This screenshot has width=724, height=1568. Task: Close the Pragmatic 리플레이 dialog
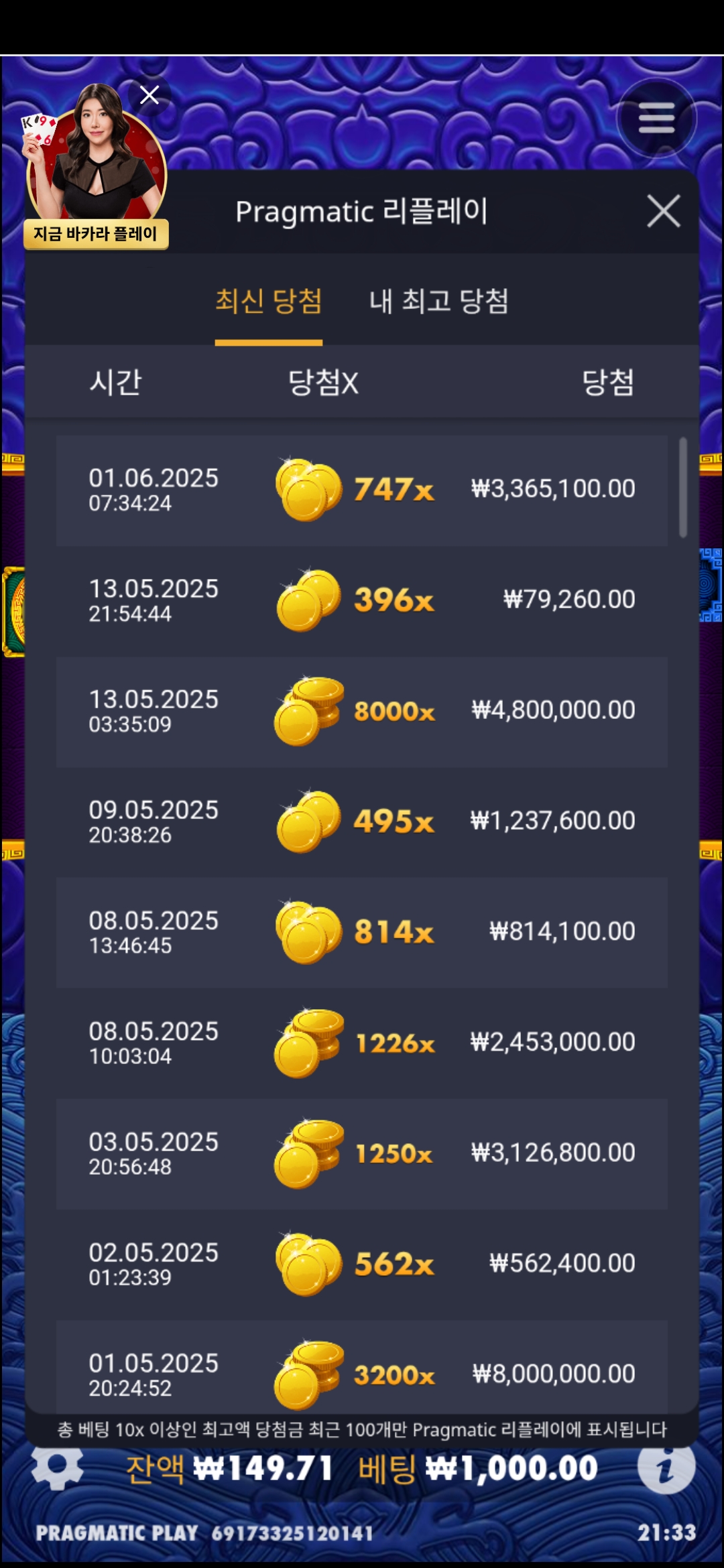click(663, 212)
